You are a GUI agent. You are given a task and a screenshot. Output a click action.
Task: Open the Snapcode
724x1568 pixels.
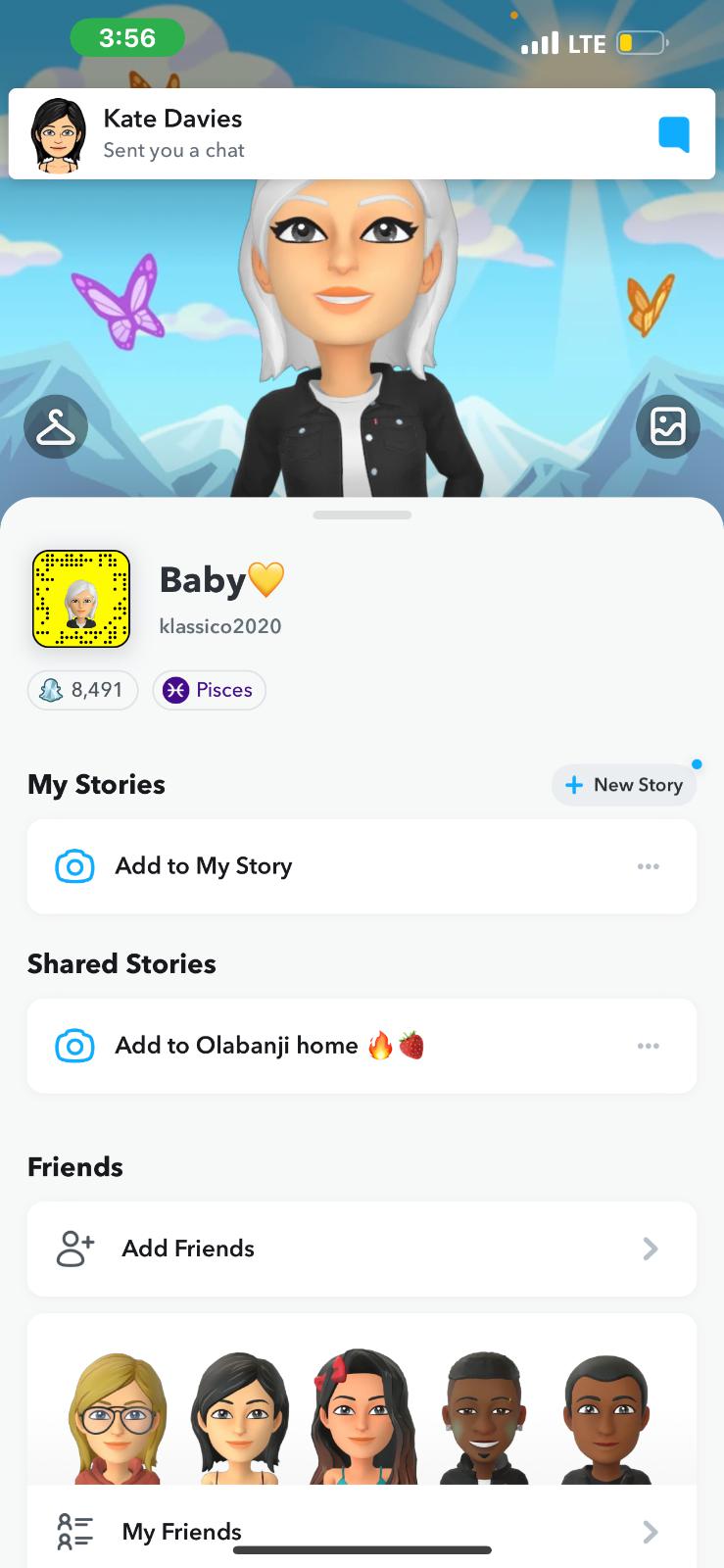coord(81,599)
